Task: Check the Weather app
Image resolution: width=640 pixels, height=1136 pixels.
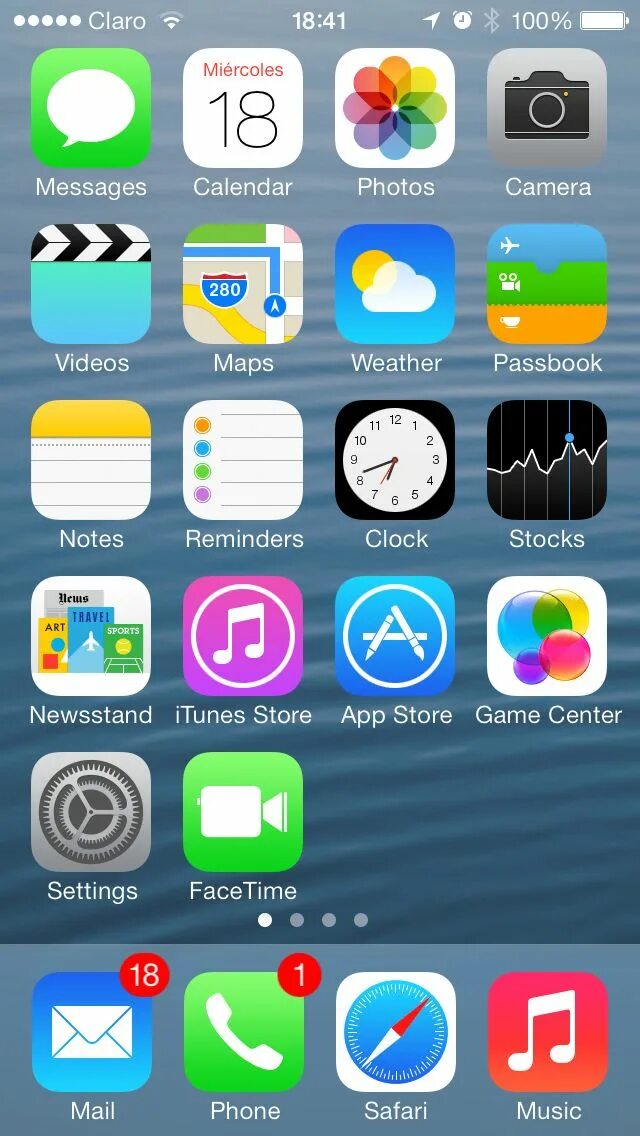Action: [x=395, y=284]
